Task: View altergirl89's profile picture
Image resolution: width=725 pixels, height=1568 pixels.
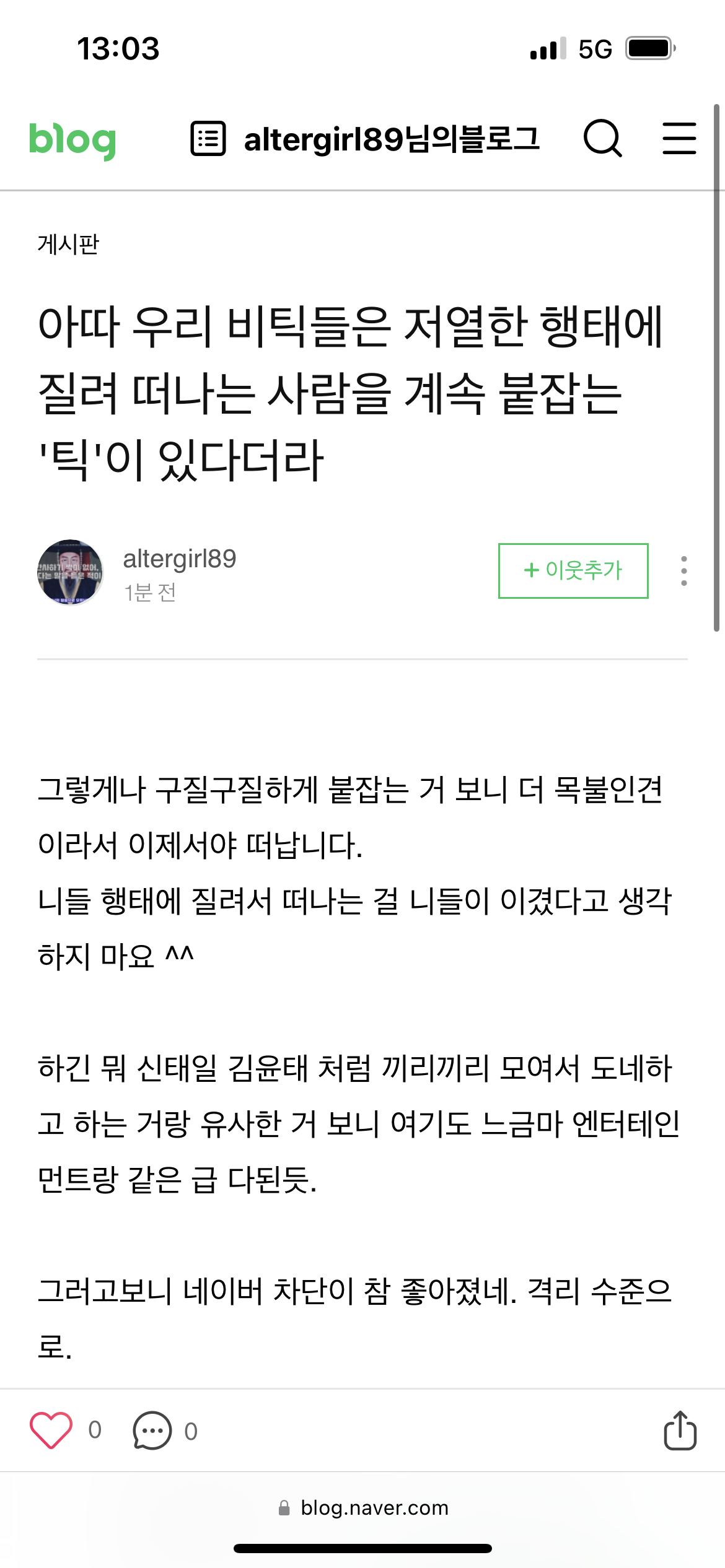Action: pyautogui.click(x=70, y=572)
